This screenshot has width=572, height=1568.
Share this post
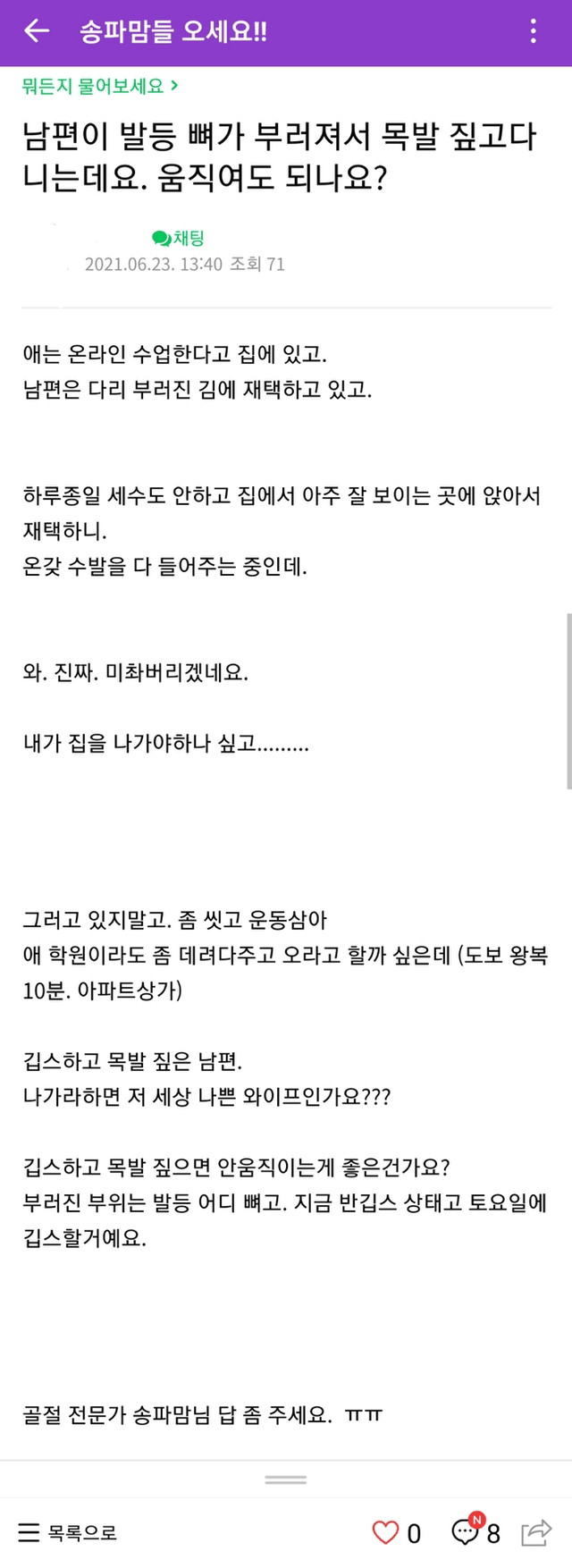pyautogui.click(x=536, y=1532)
